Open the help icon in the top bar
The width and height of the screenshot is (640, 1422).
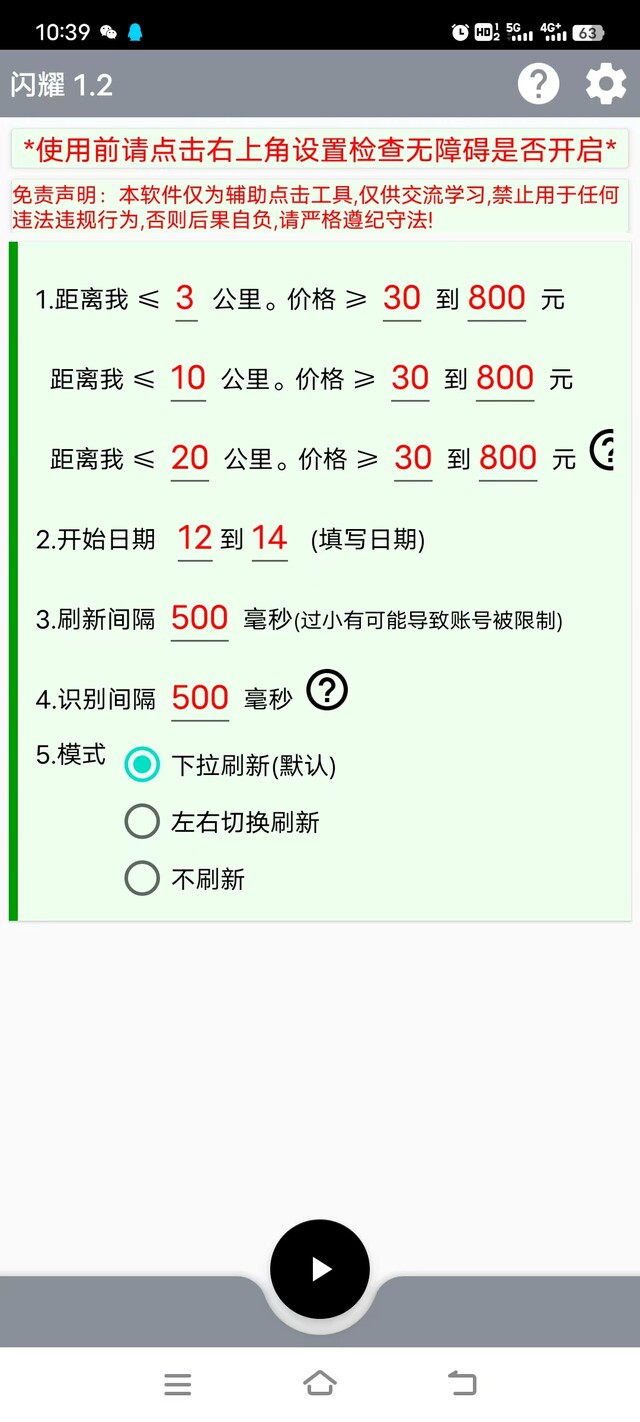click(x=538, y=84)
